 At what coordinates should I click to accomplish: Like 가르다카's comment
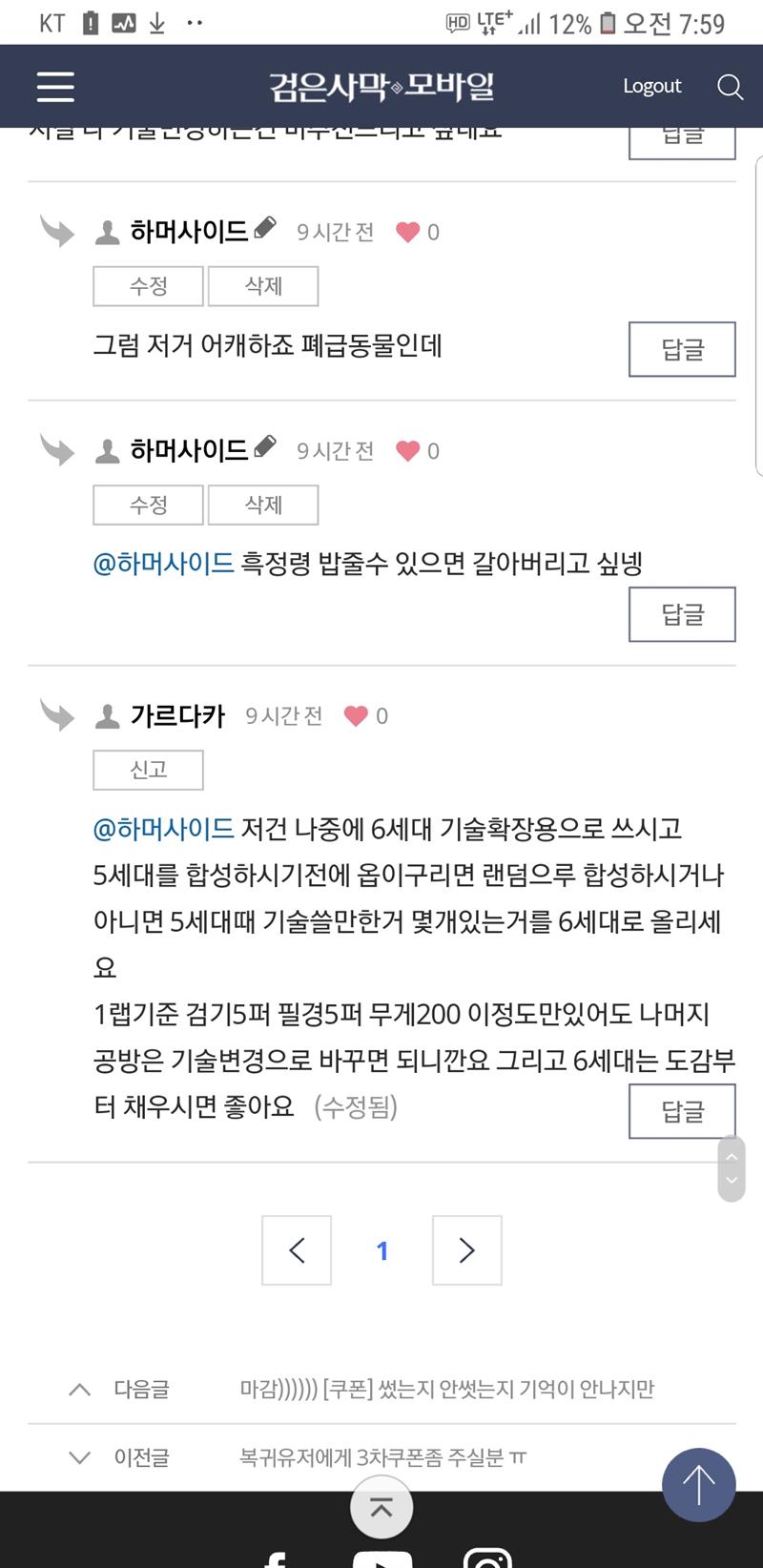tap(356, 716)
